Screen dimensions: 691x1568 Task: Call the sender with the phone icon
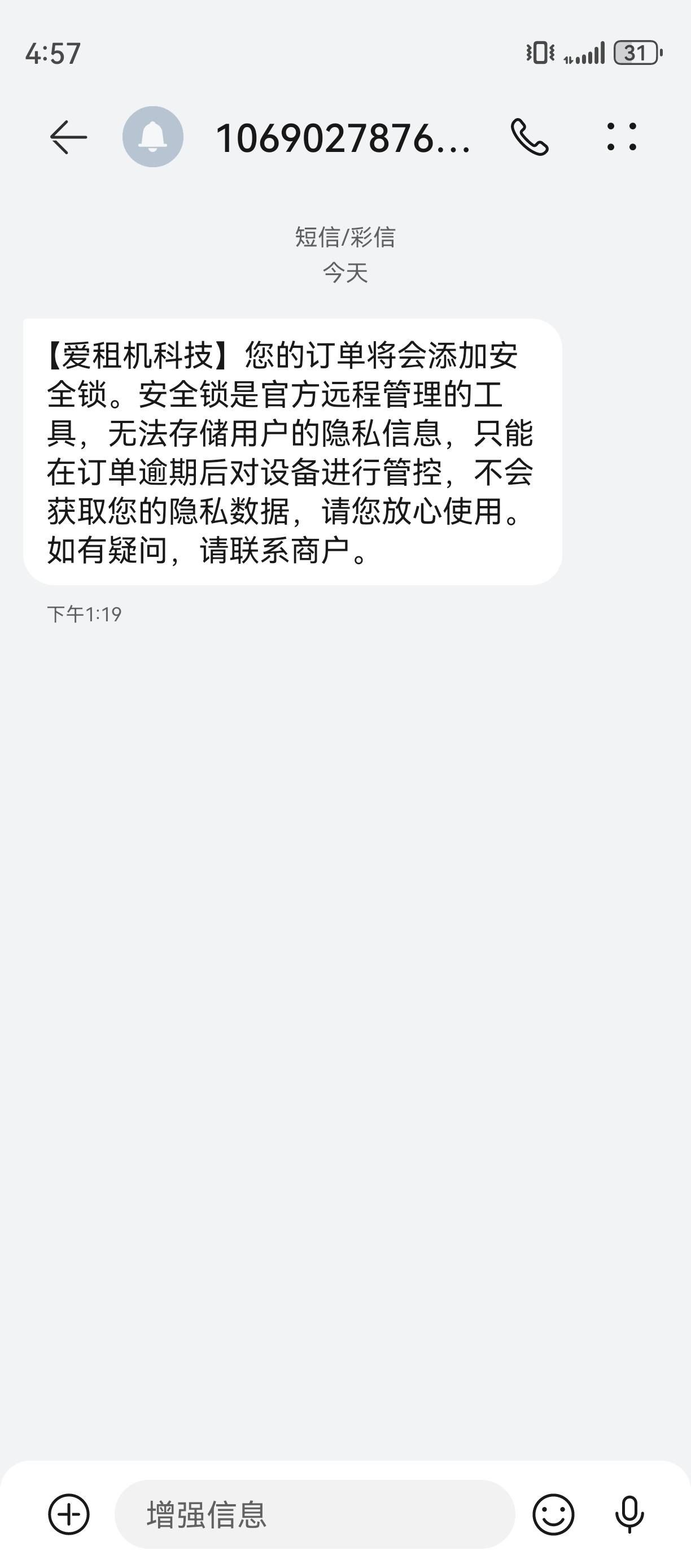click(530, 137)
